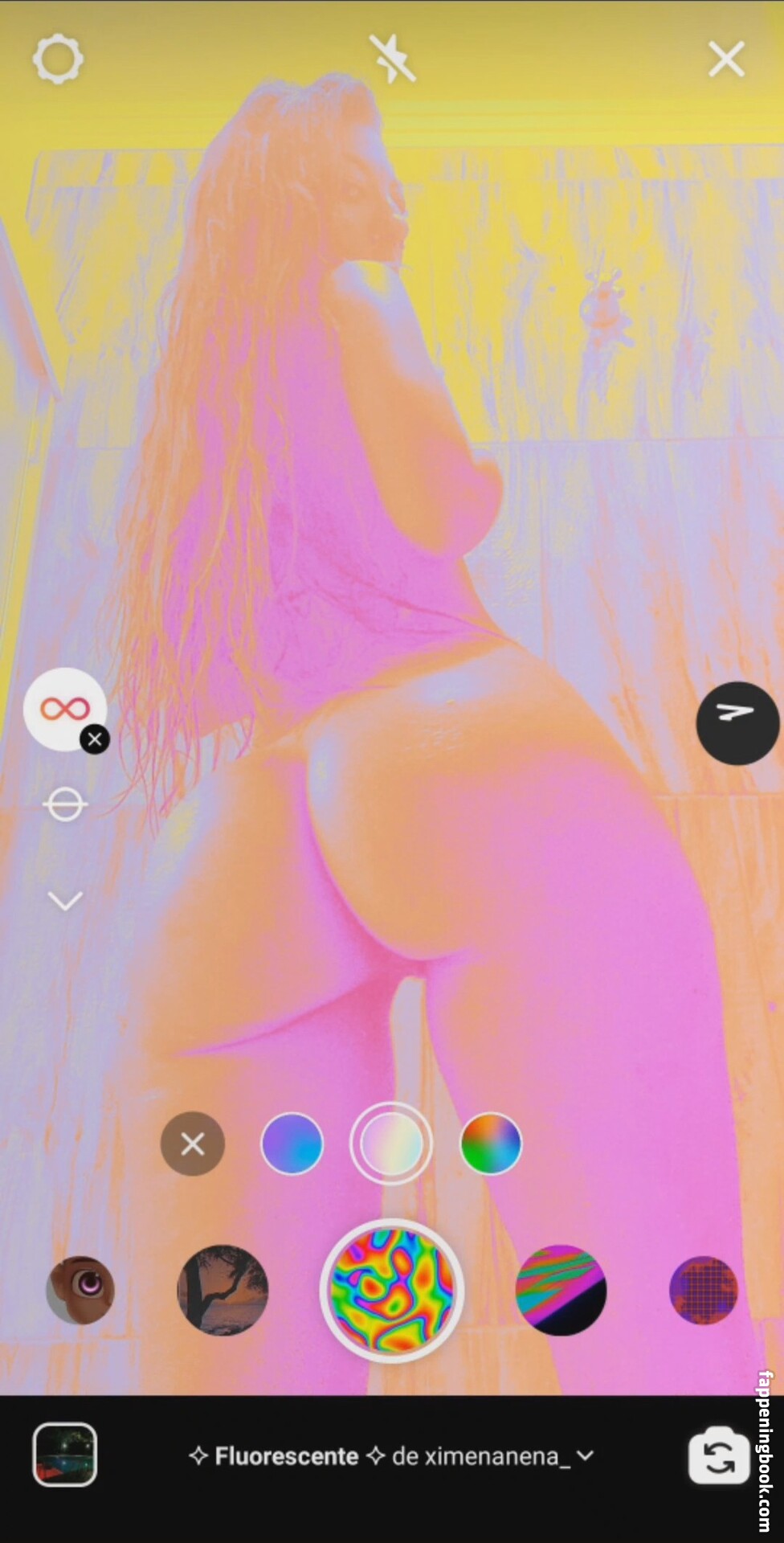Choose the pastel gradient color option

[x=391, y=1144]
